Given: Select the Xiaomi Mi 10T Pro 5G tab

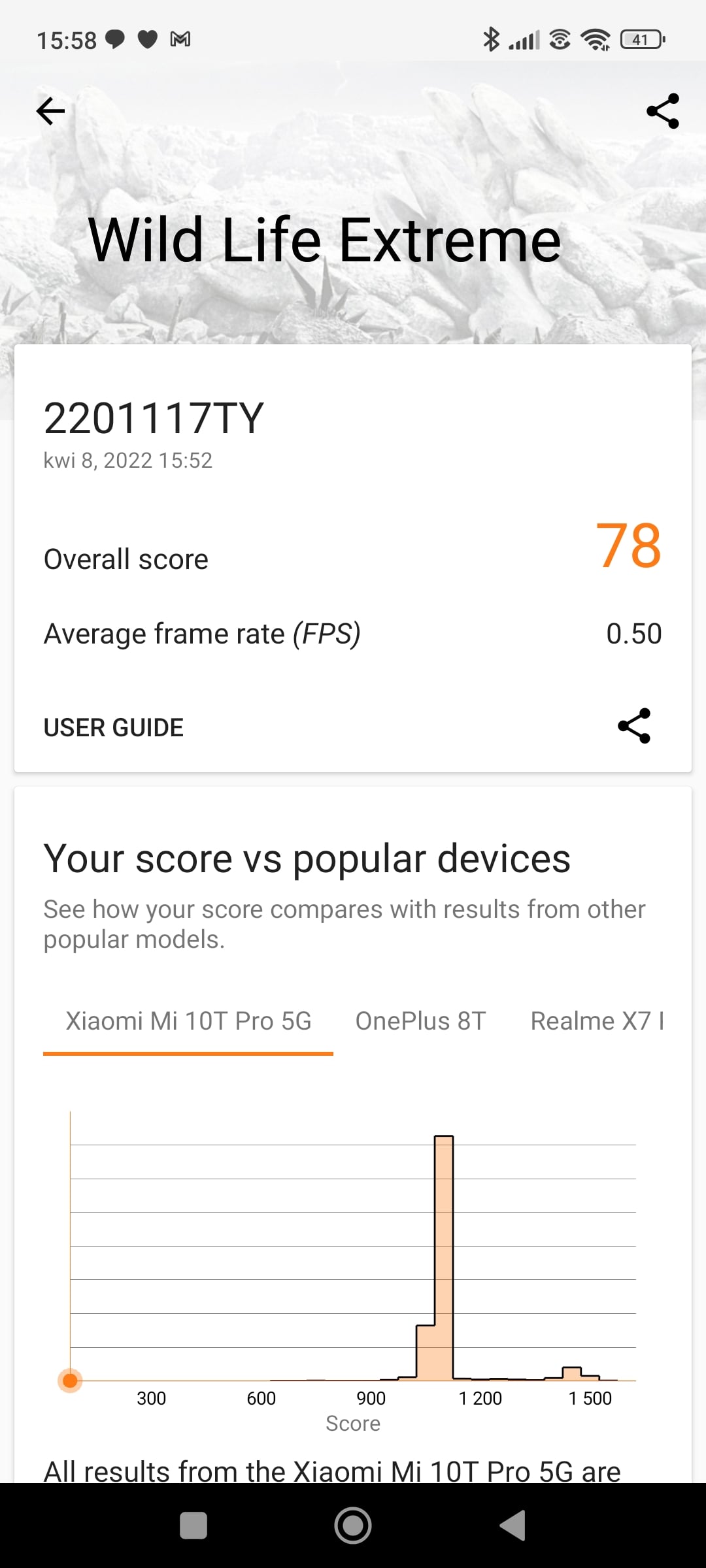Looking at the screenshot, I should [188, 1021].
